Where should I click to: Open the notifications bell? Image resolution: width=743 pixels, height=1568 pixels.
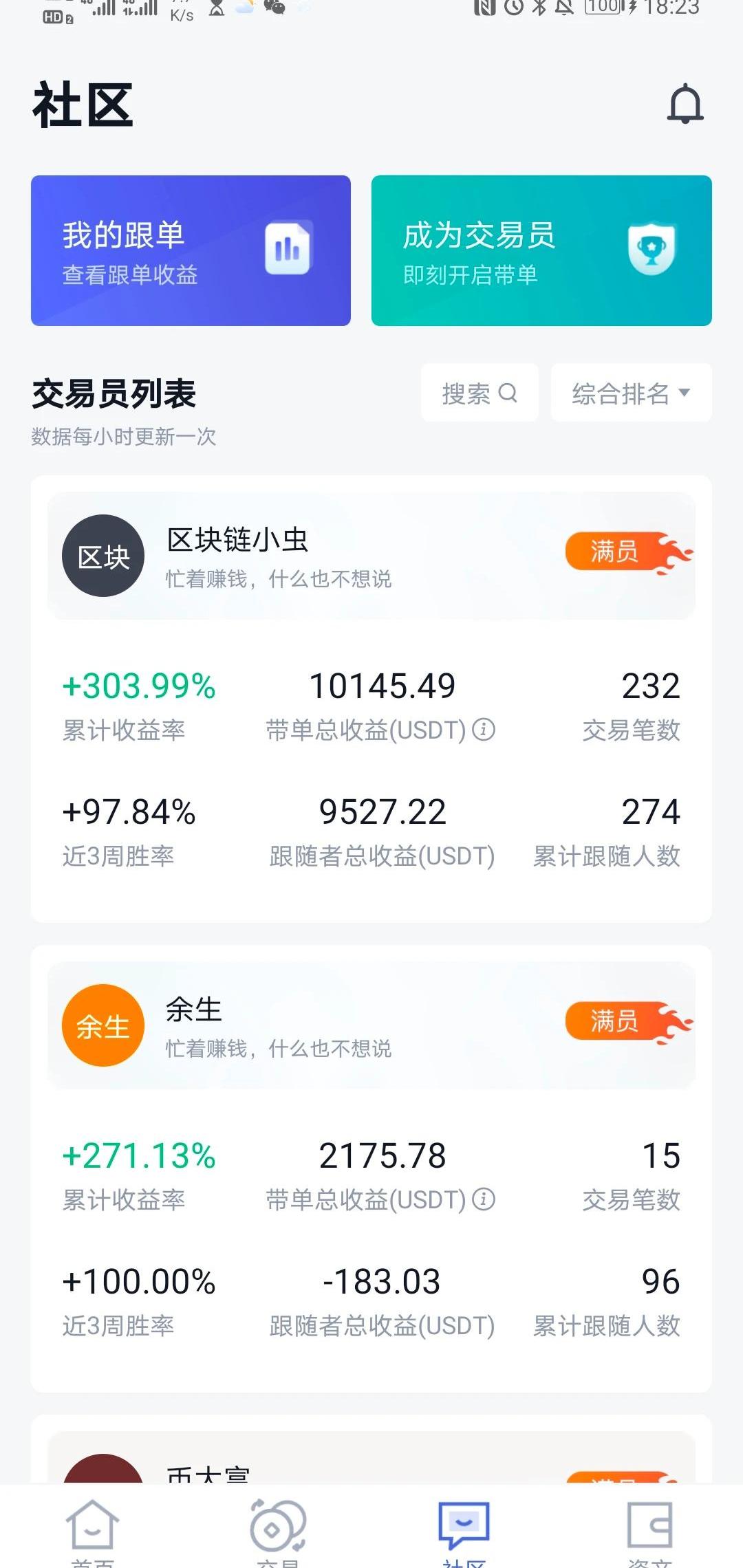point(685,105)
